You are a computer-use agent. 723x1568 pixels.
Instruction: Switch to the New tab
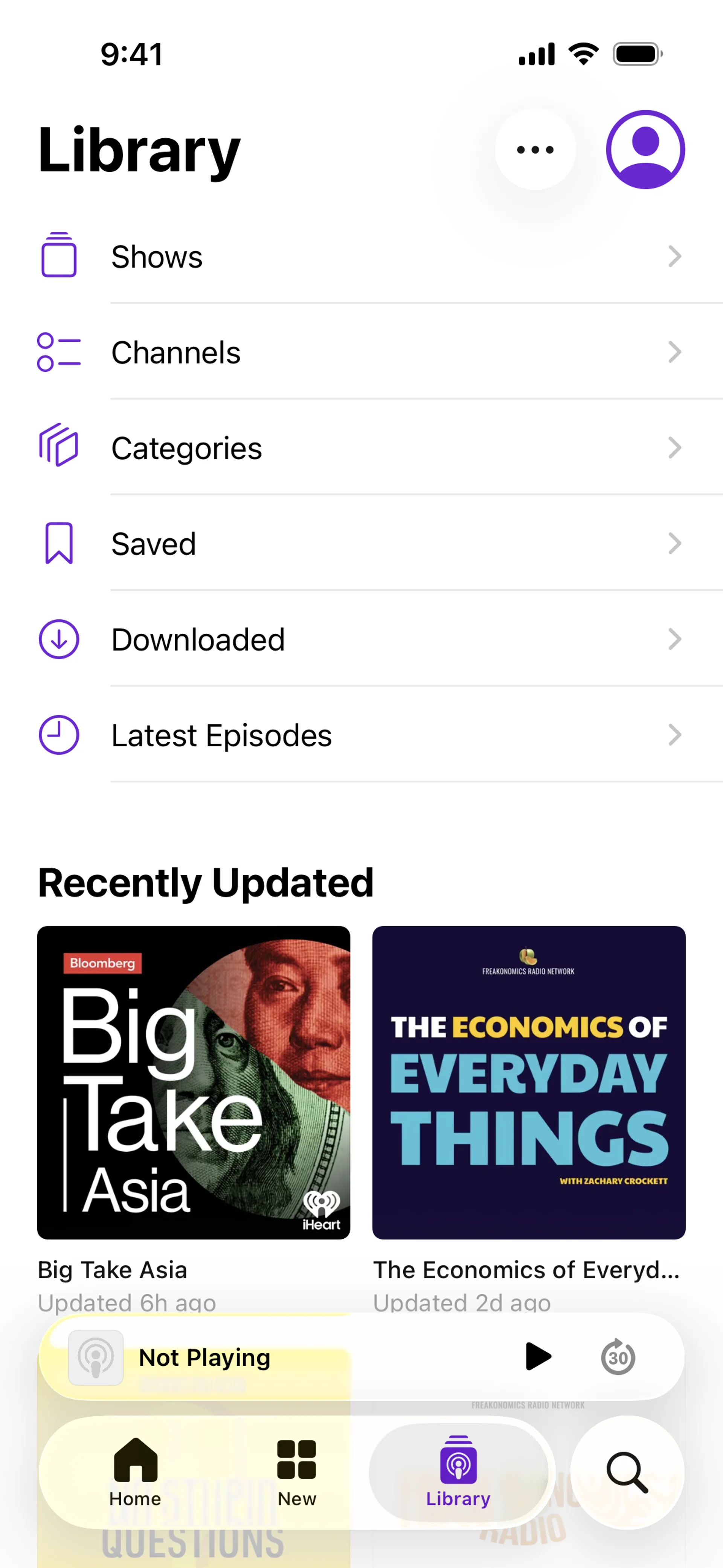(297, 1472)
